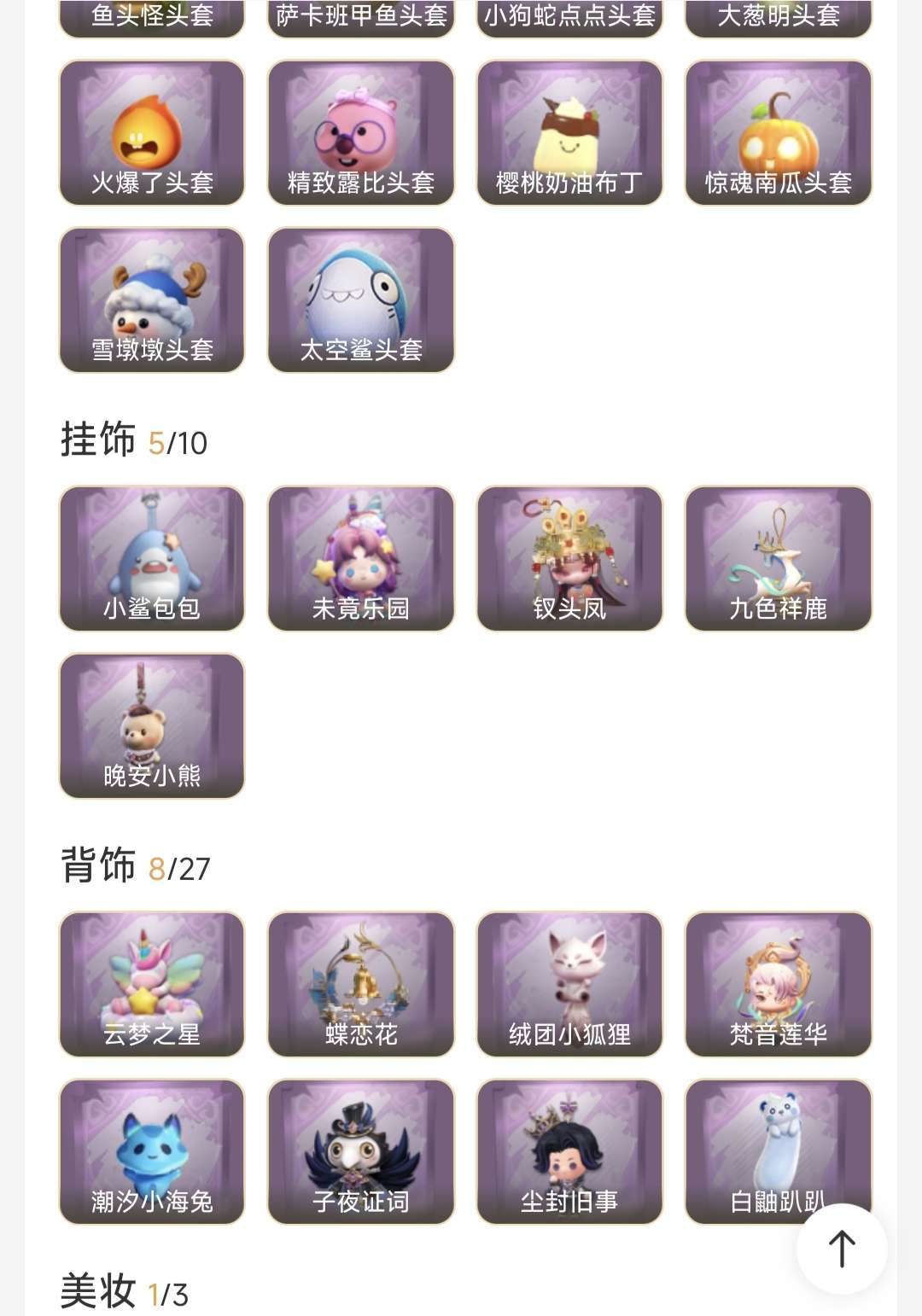View the 樱桃奶油布丁 item
This screenshot has width=922, height=1316.
click(569, 132)
